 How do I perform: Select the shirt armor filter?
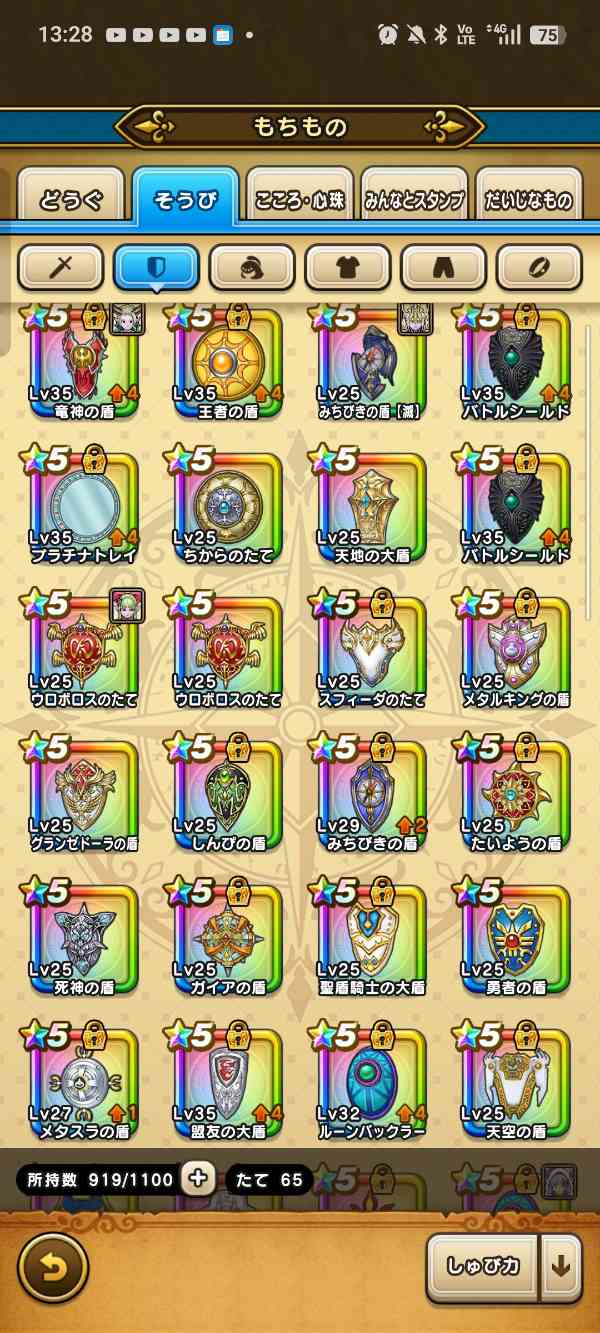(x=348, y=267)
